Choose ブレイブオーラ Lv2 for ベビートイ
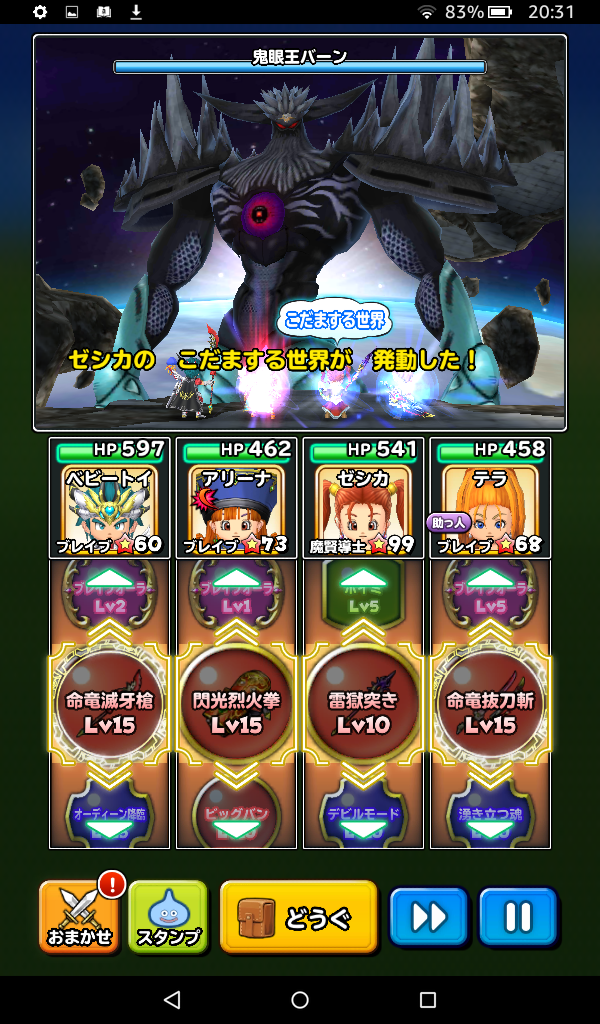 pyautogui.click(x=110, y=600)
